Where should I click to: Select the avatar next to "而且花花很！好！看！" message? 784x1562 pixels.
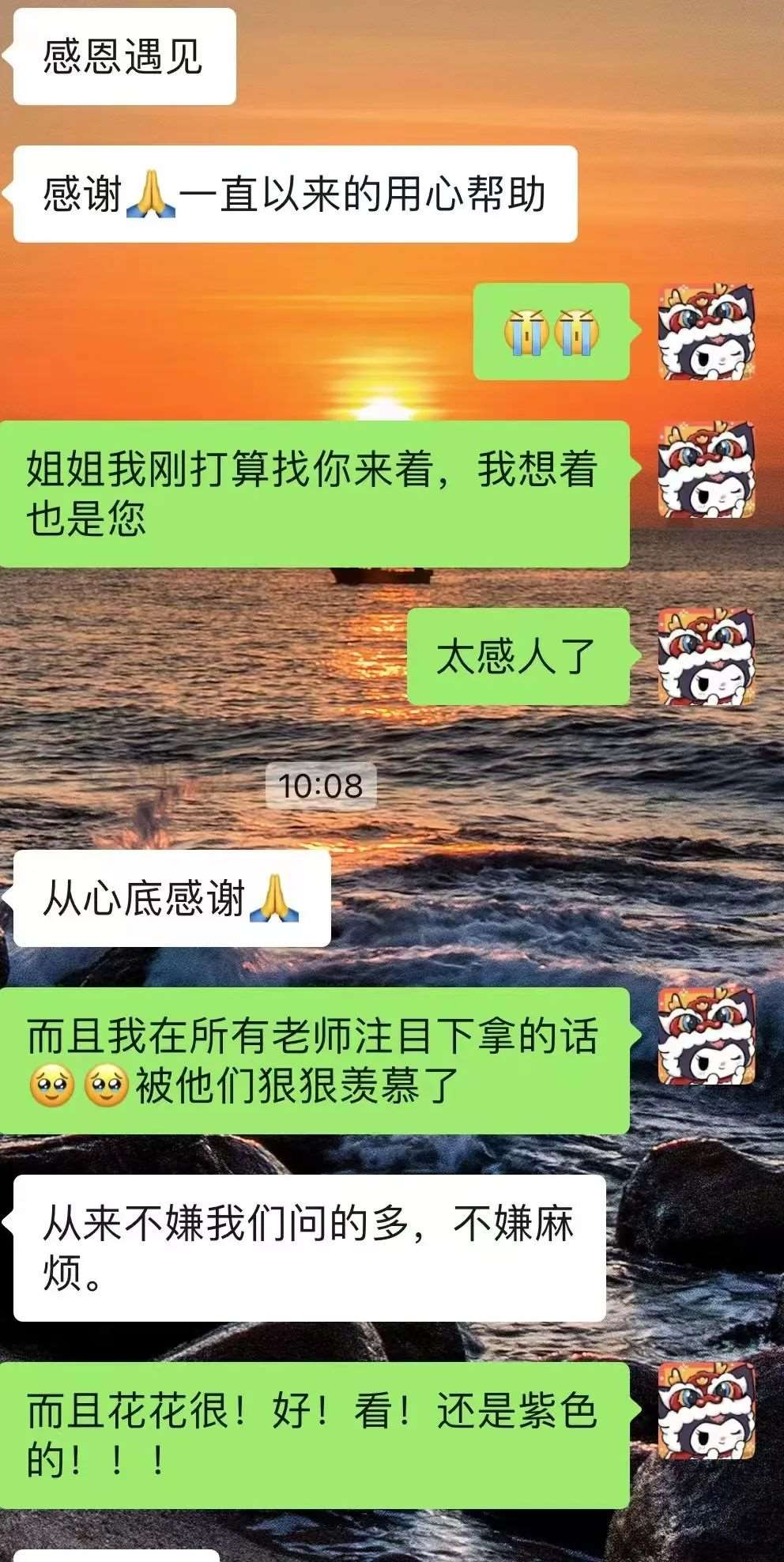pyautogui.click(x=706, y=1410)
